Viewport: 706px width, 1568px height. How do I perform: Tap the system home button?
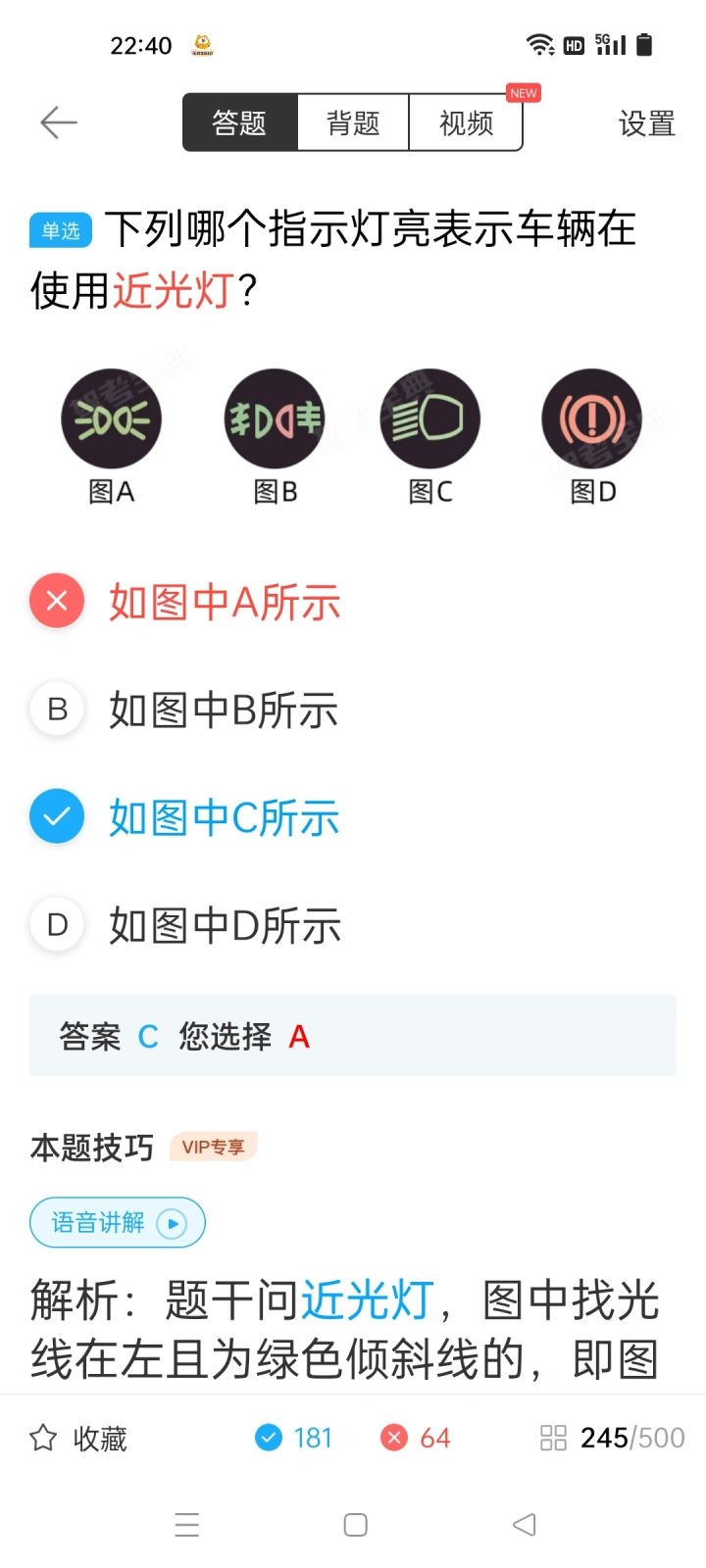coord(355,1525)
